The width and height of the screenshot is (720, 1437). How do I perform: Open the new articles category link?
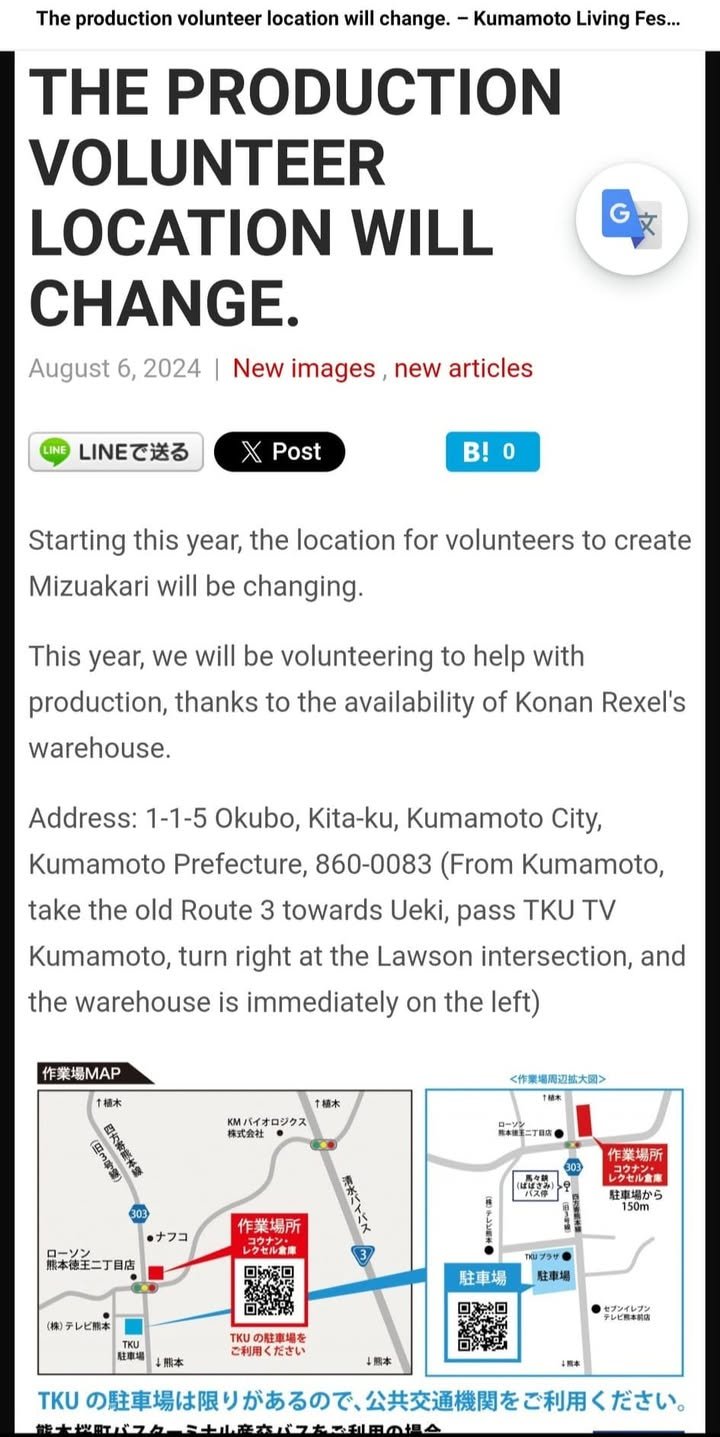click(x=463, y=368)
